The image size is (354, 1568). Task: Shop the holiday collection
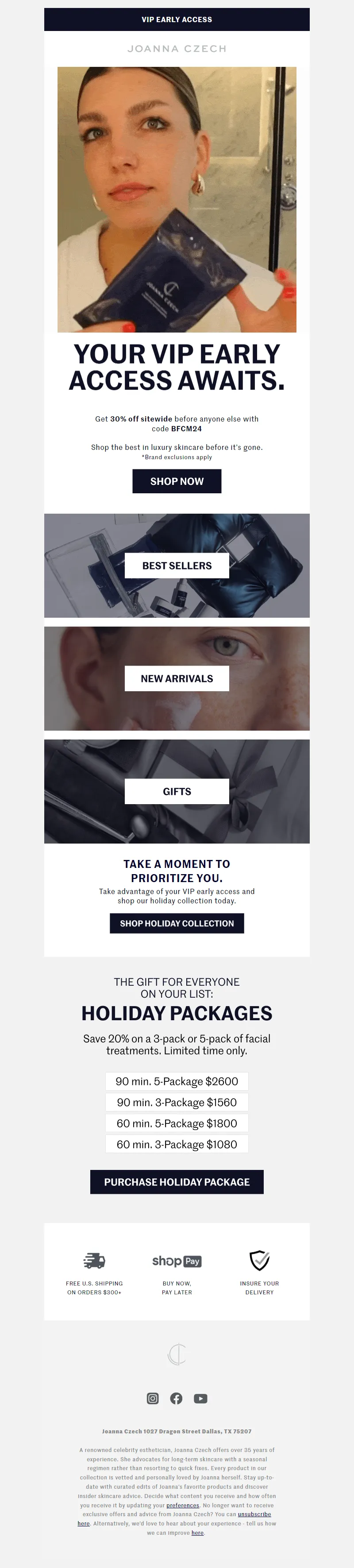click(x=177, y=923)
